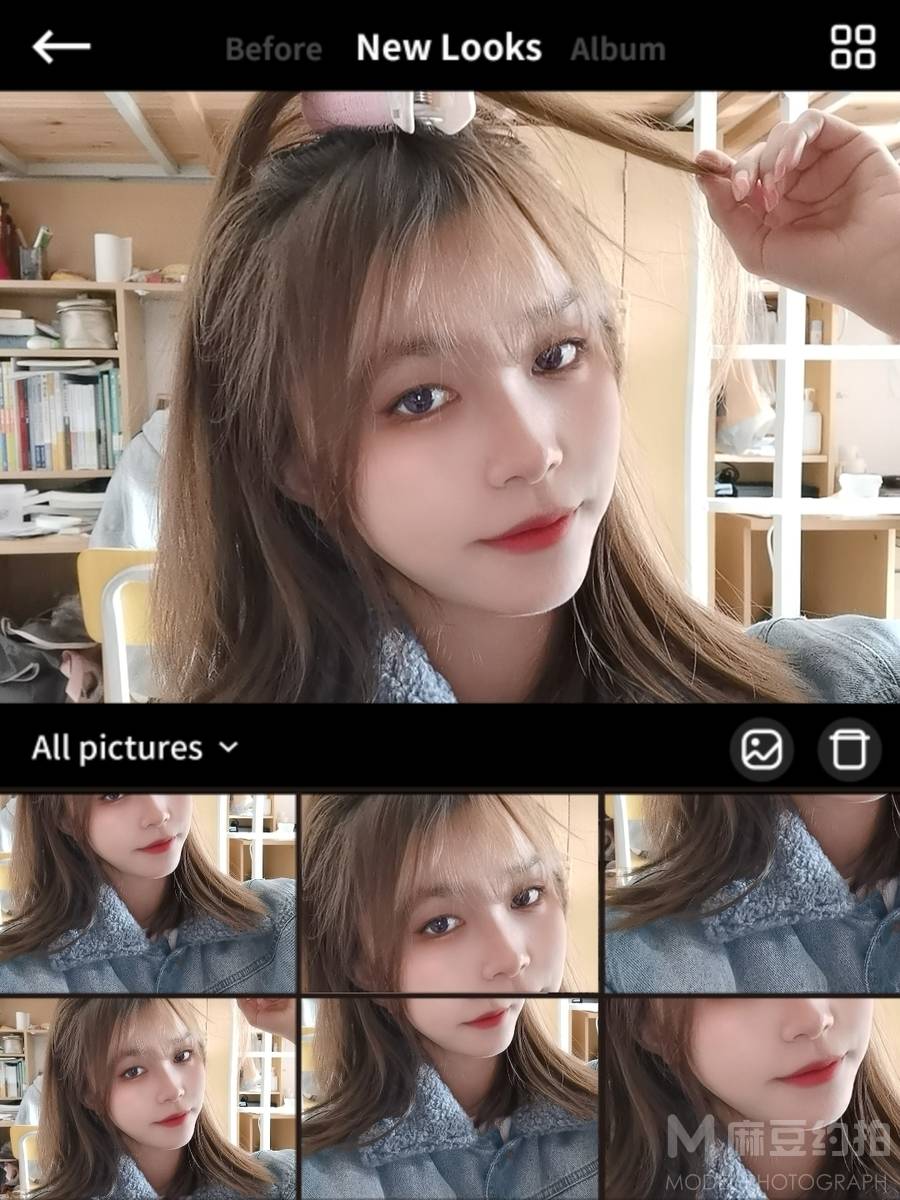The width and height of the screenshot is (900, 1200).
Task: Expand the All pictures dropdown
Action: point(135,748)
